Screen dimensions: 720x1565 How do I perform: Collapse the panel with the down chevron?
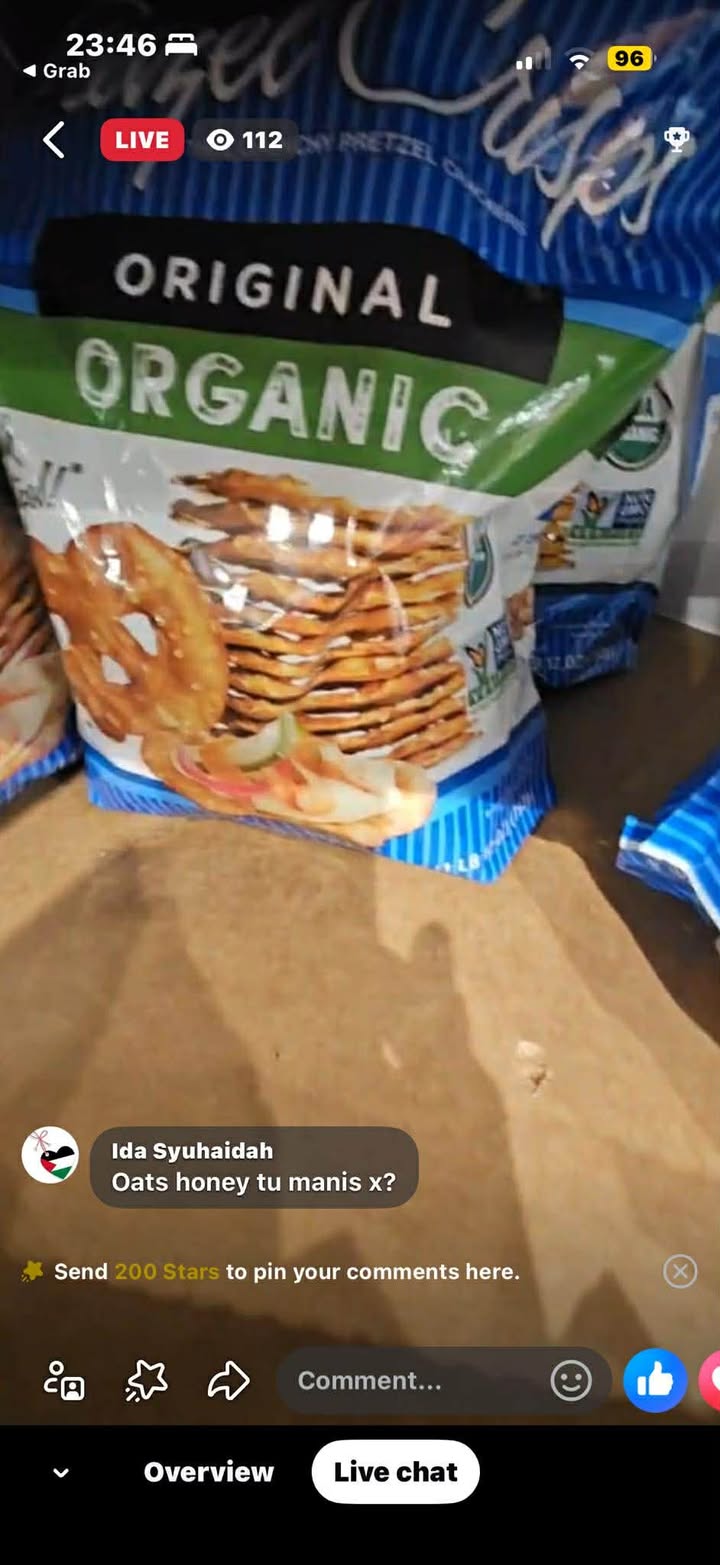[61, 1473]
